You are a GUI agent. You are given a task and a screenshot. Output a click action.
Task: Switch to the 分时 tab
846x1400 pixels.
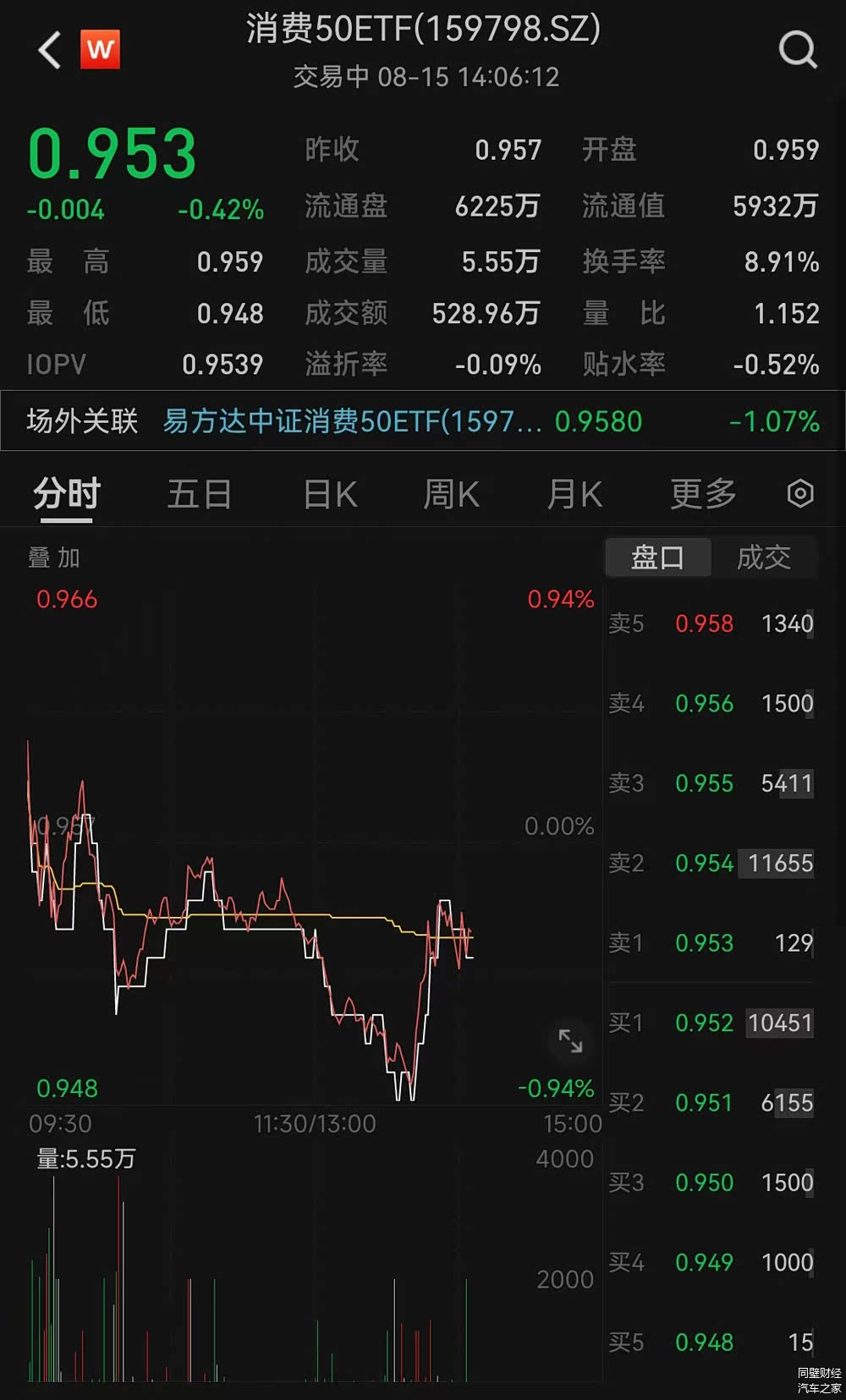(66, 493)
